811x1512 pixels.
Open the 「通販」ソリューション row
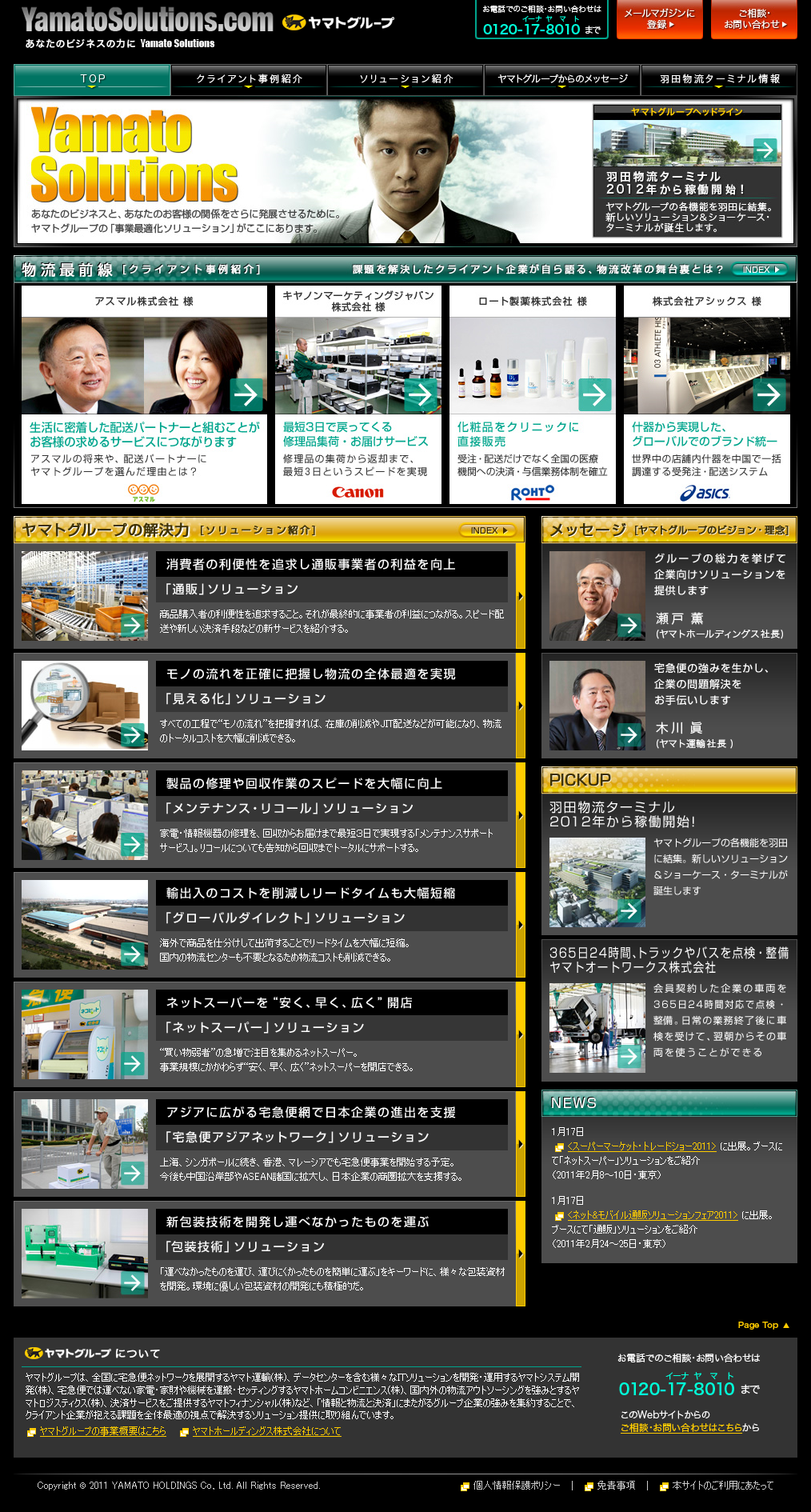270,596
